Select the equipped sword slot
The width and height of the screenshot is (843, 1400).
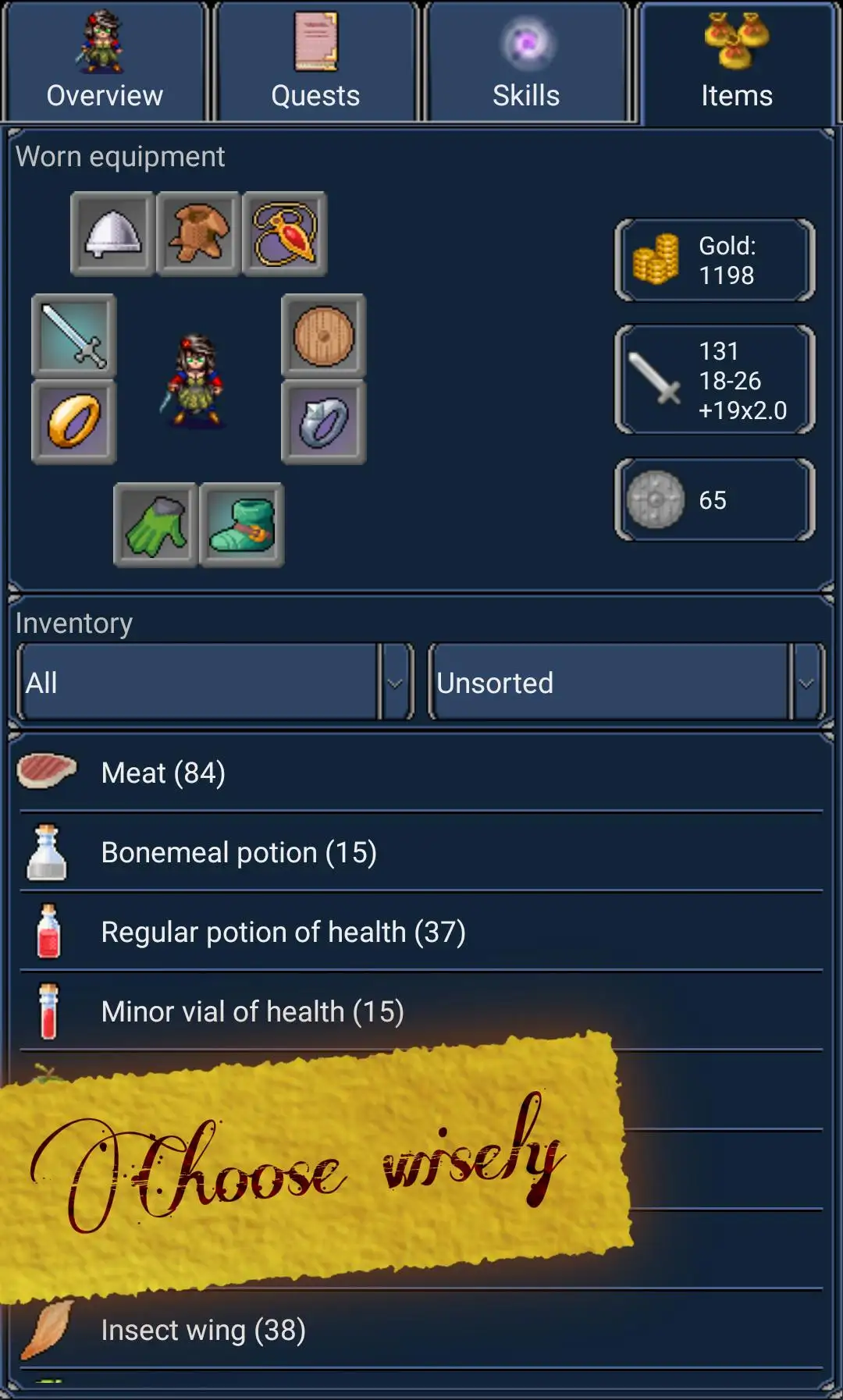(74, 336)
